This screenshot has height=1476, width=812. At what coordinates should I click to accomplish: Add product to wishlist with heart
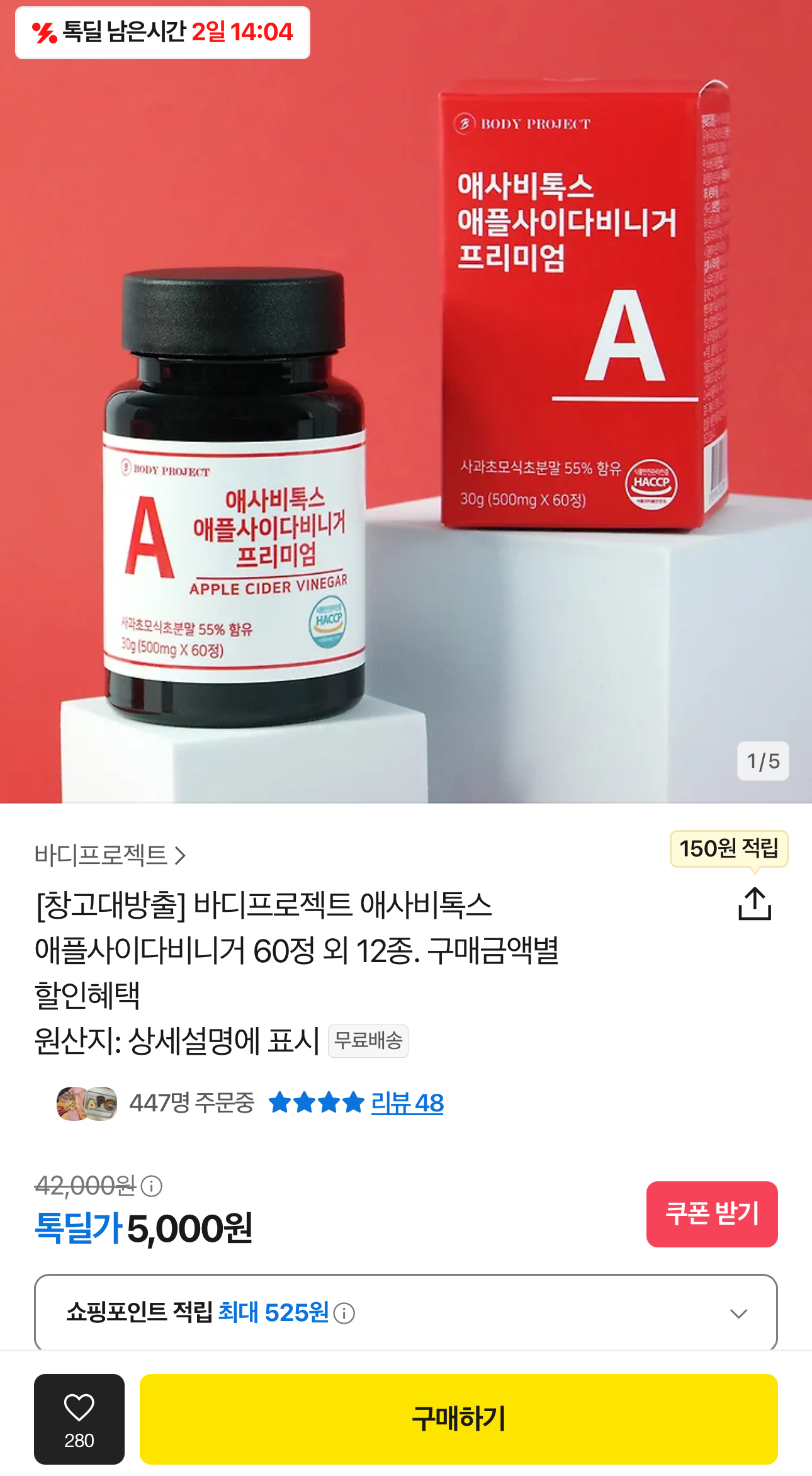[x=79, y=1418]
